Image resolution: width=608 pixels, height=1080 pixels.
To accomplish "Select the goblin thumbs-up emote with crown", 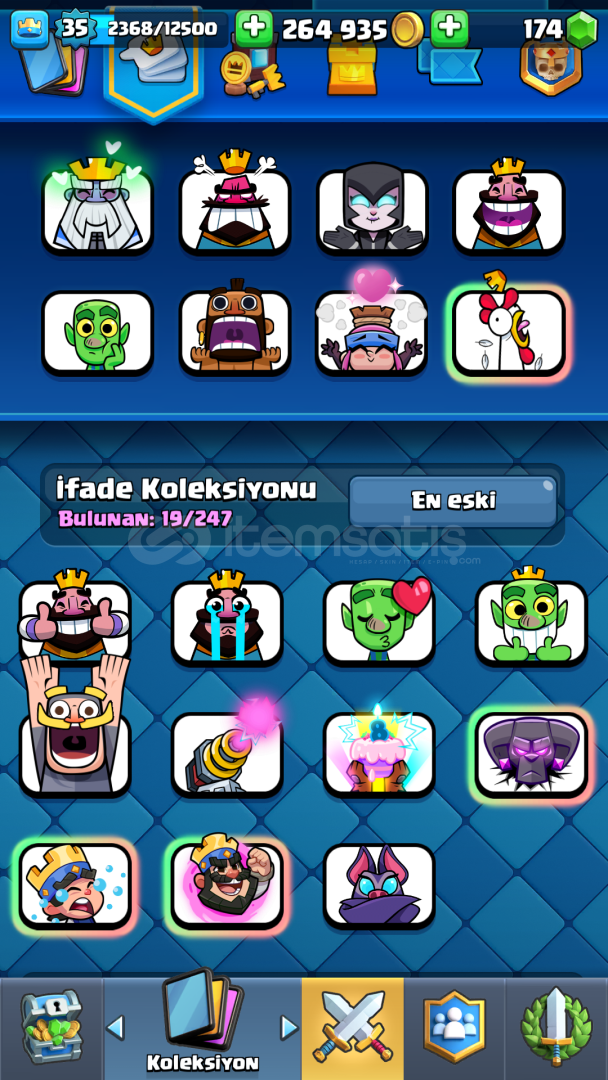I will click(532, 618).
